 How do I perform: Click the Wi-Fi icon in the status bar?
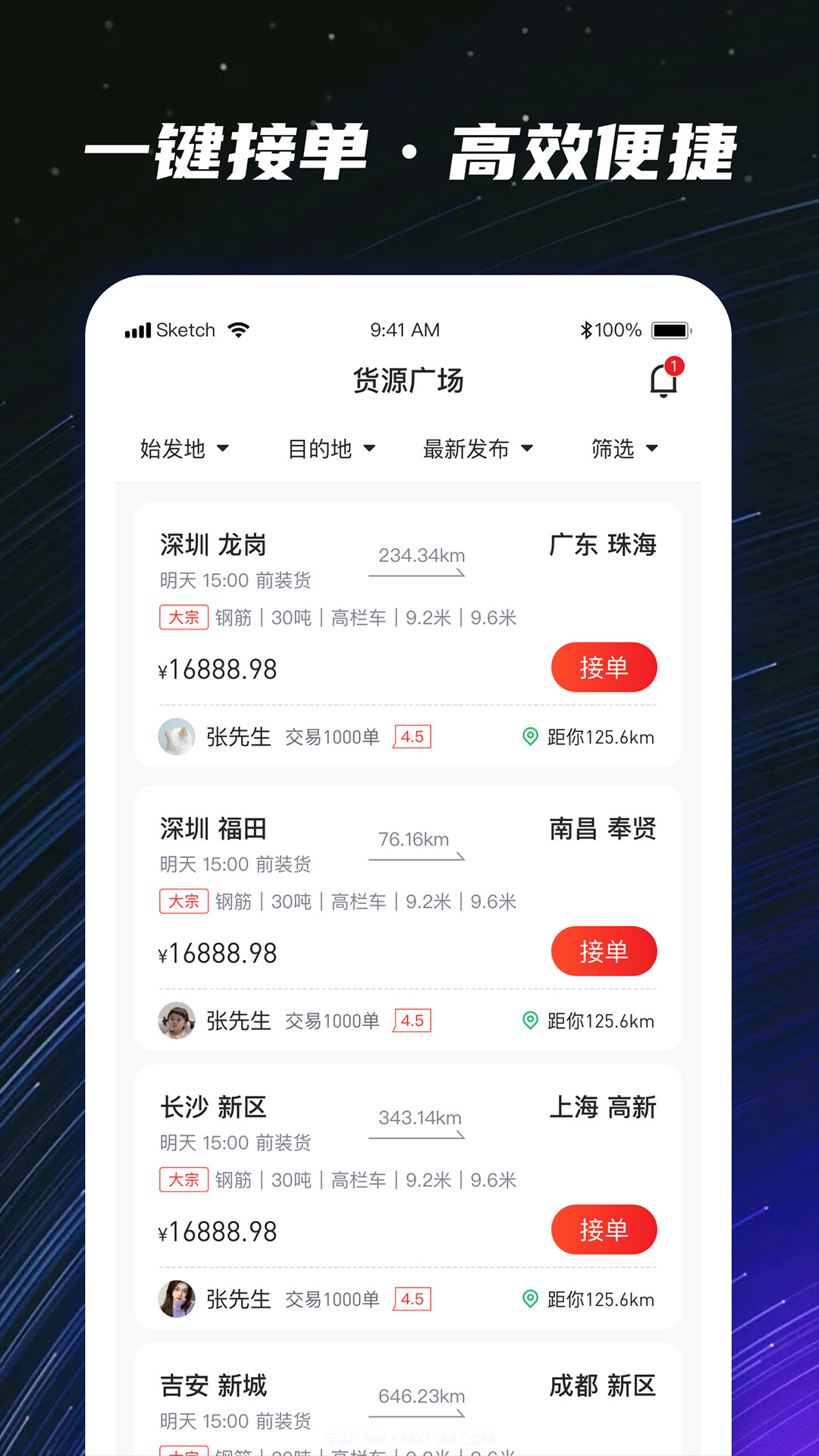[x=237, y=329]
